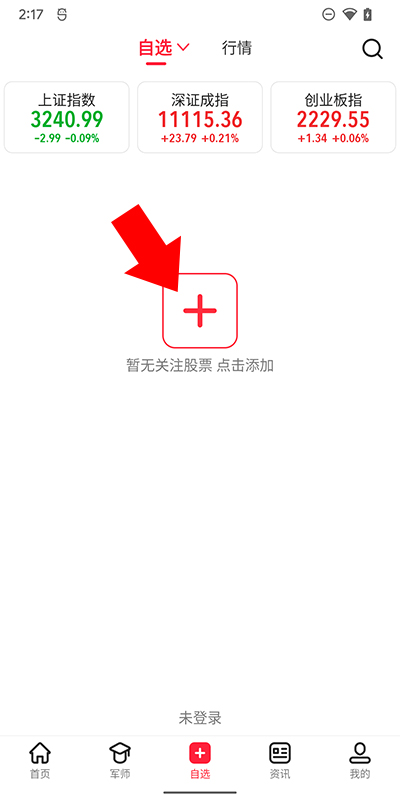Open the 资讯 news tab
This screenshot has width=400, height=800.
(280, 760)
